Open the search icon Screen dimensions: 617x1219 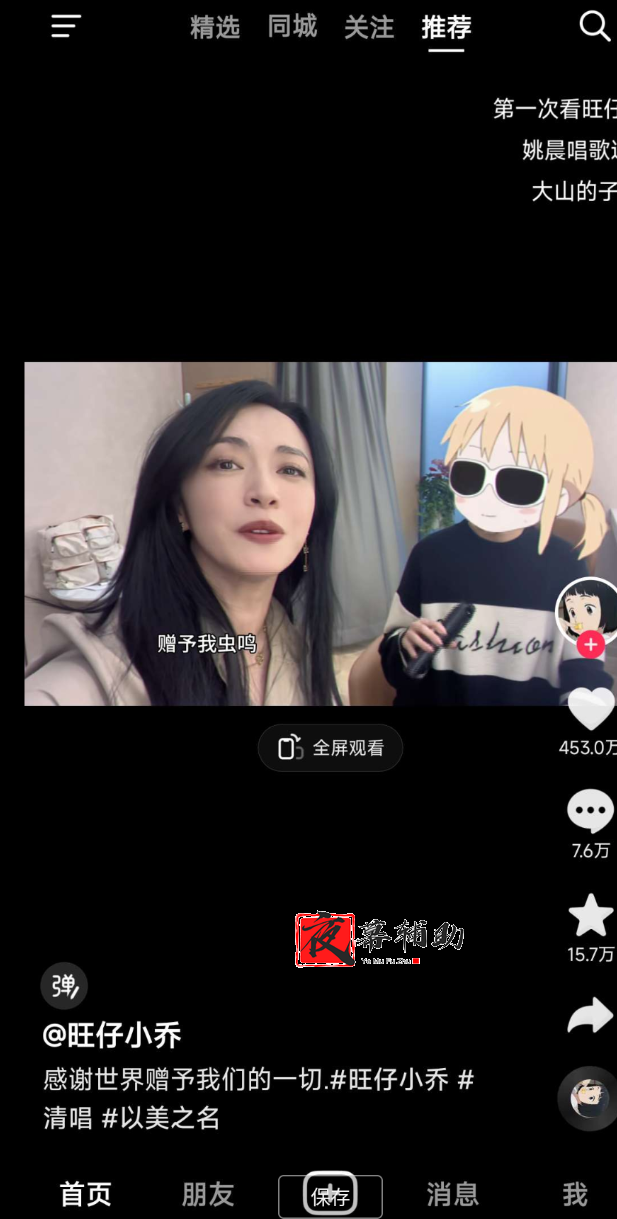(x=595, y=26)
